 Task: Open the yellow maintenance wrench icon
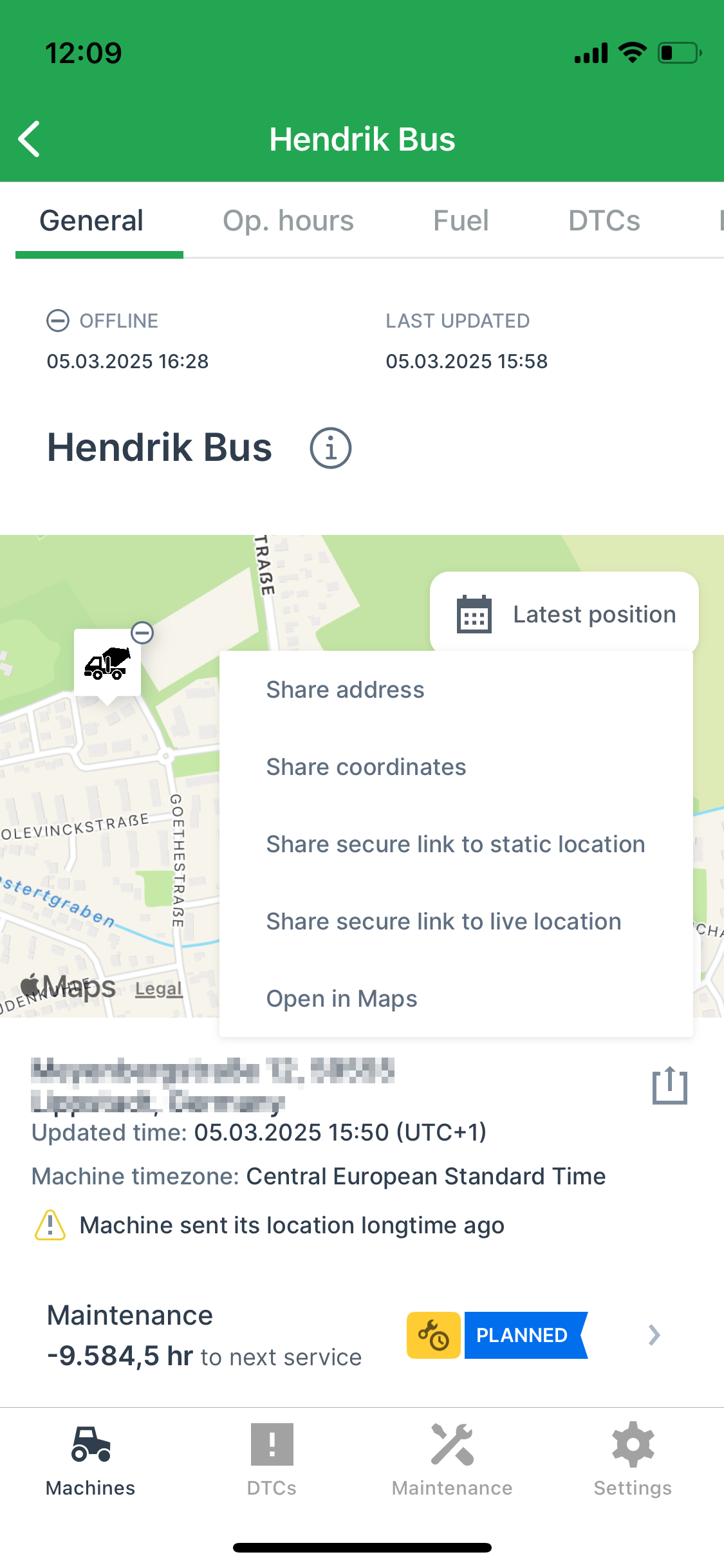point(433,1335)
